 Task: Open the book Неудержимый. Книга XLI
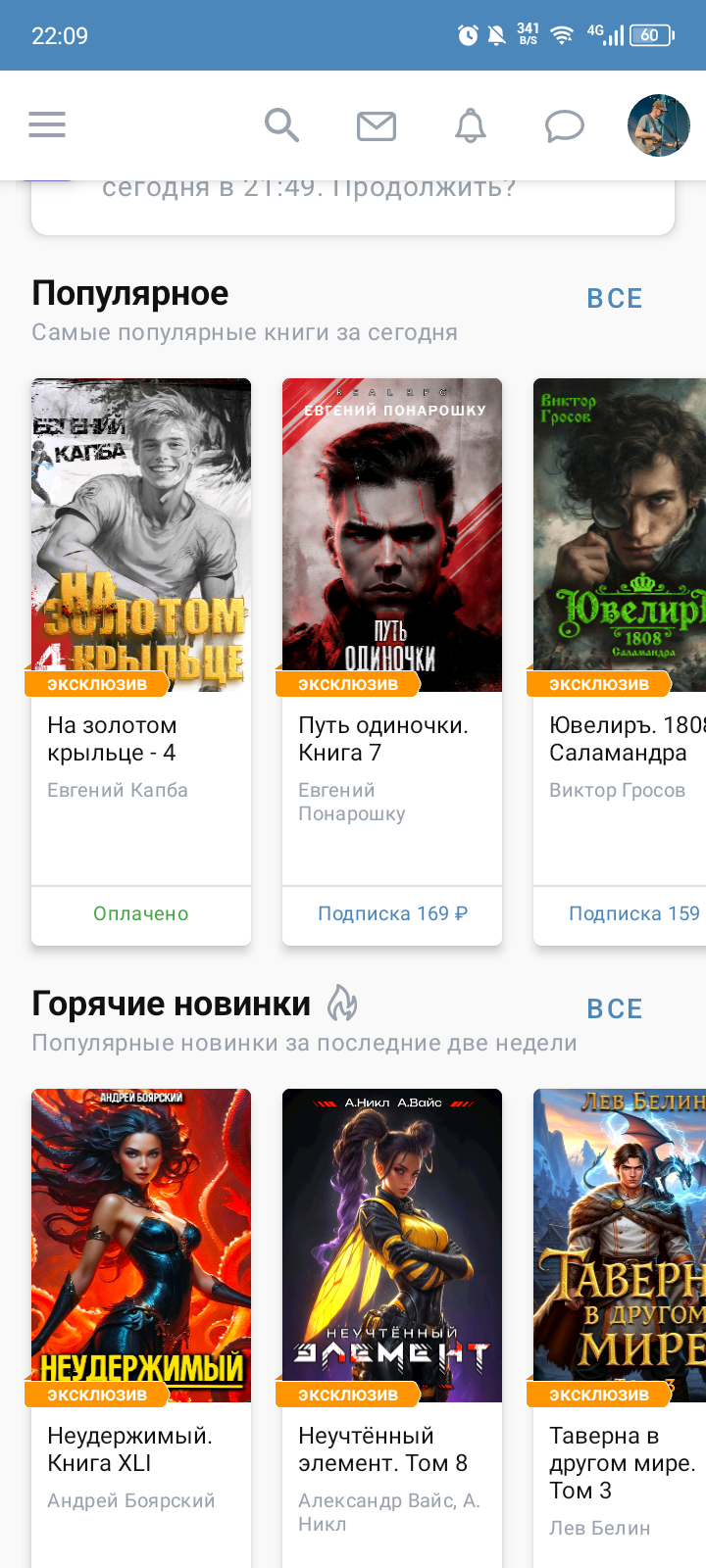coord(141,1245)
